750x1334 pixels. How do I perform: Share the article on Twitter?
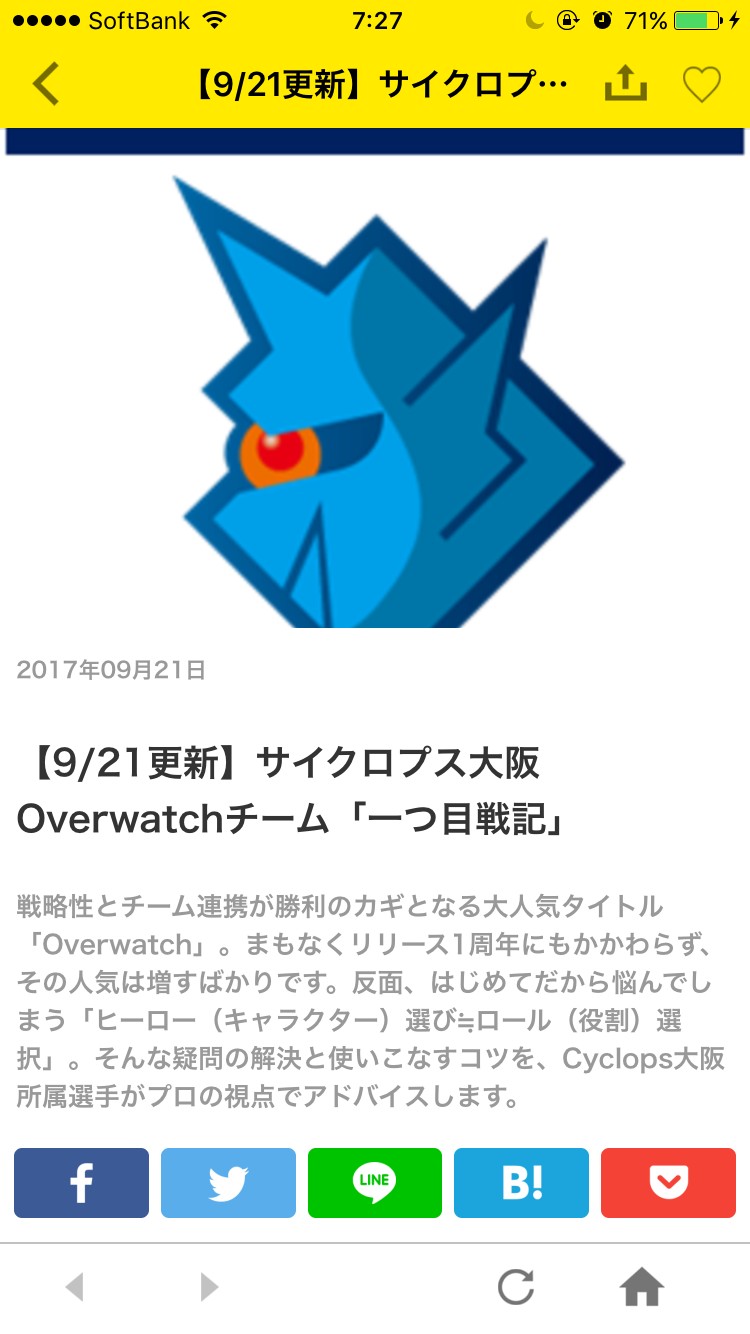(228, 1183)
